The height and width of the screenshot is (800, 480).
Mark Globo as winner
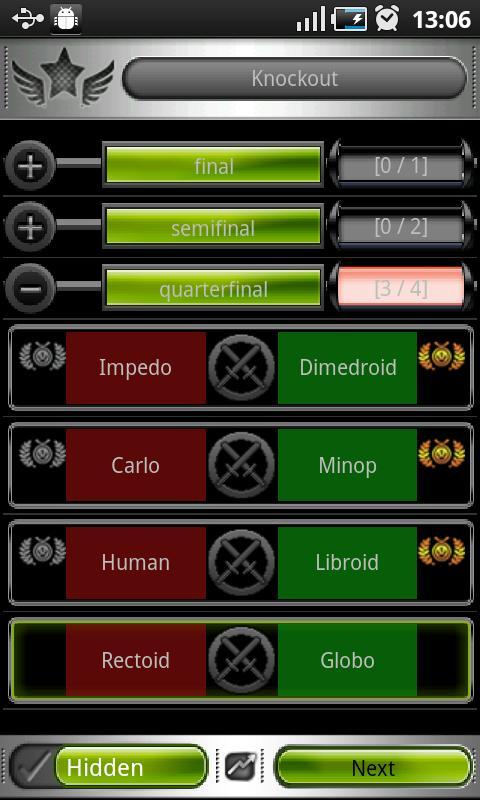(x=347, y=660)
